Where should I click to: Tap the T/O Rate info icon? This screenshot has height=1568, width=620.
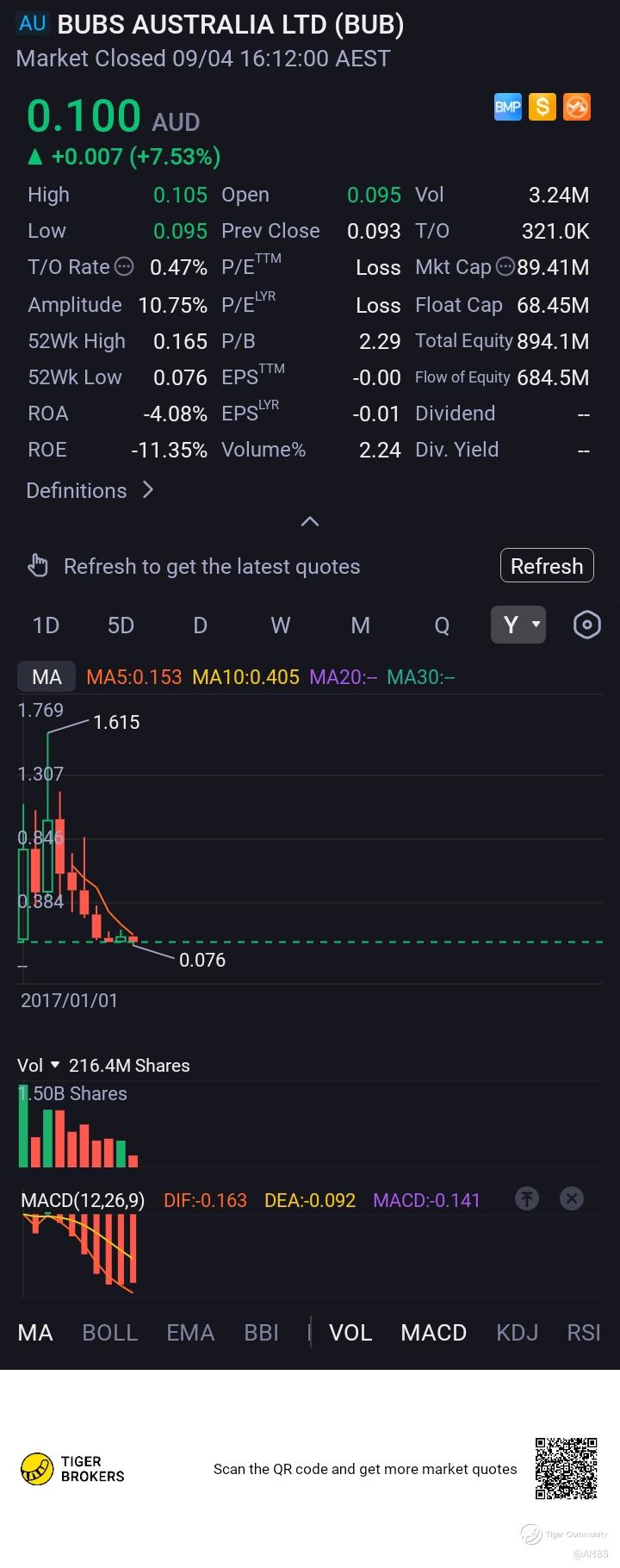124,267
